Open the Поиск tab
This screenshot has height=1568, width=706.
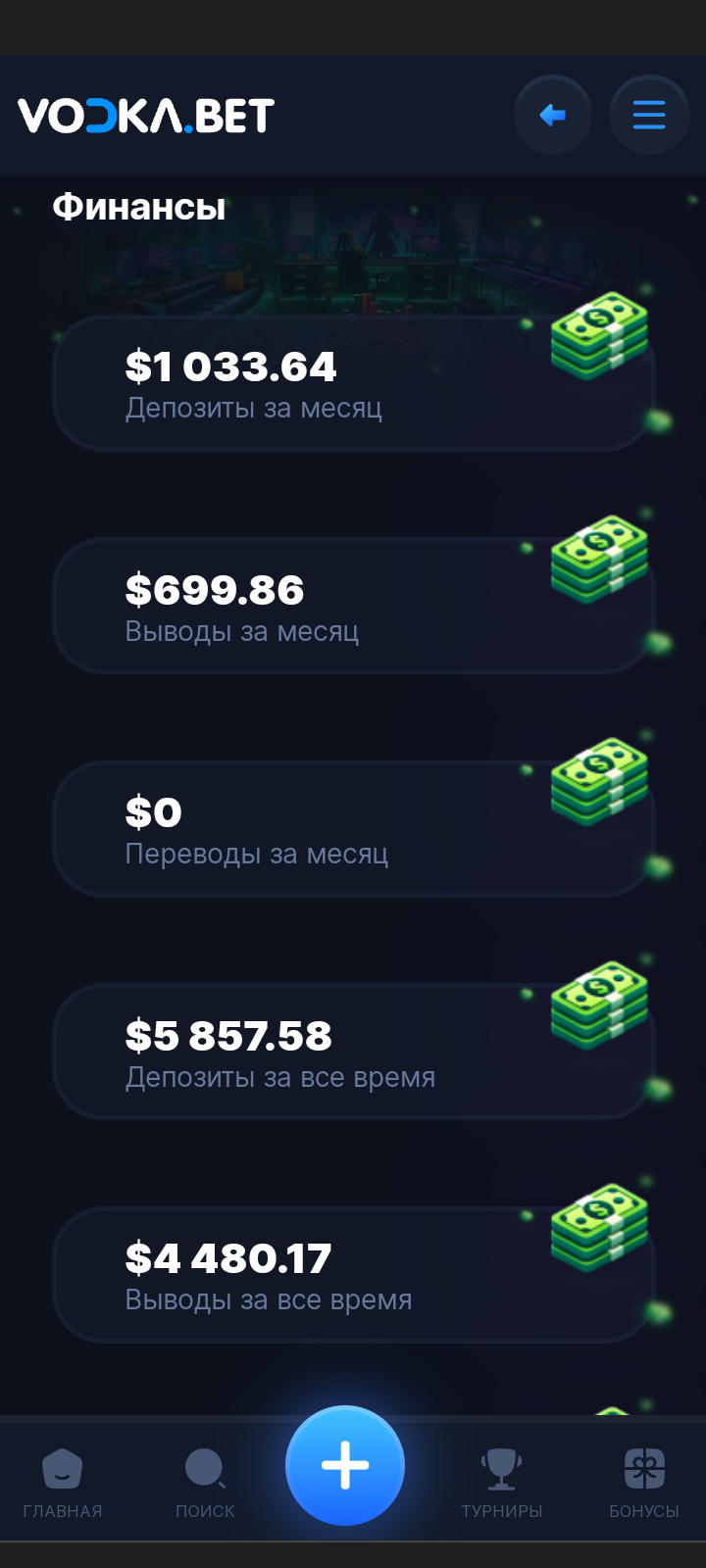(205, 1483)
